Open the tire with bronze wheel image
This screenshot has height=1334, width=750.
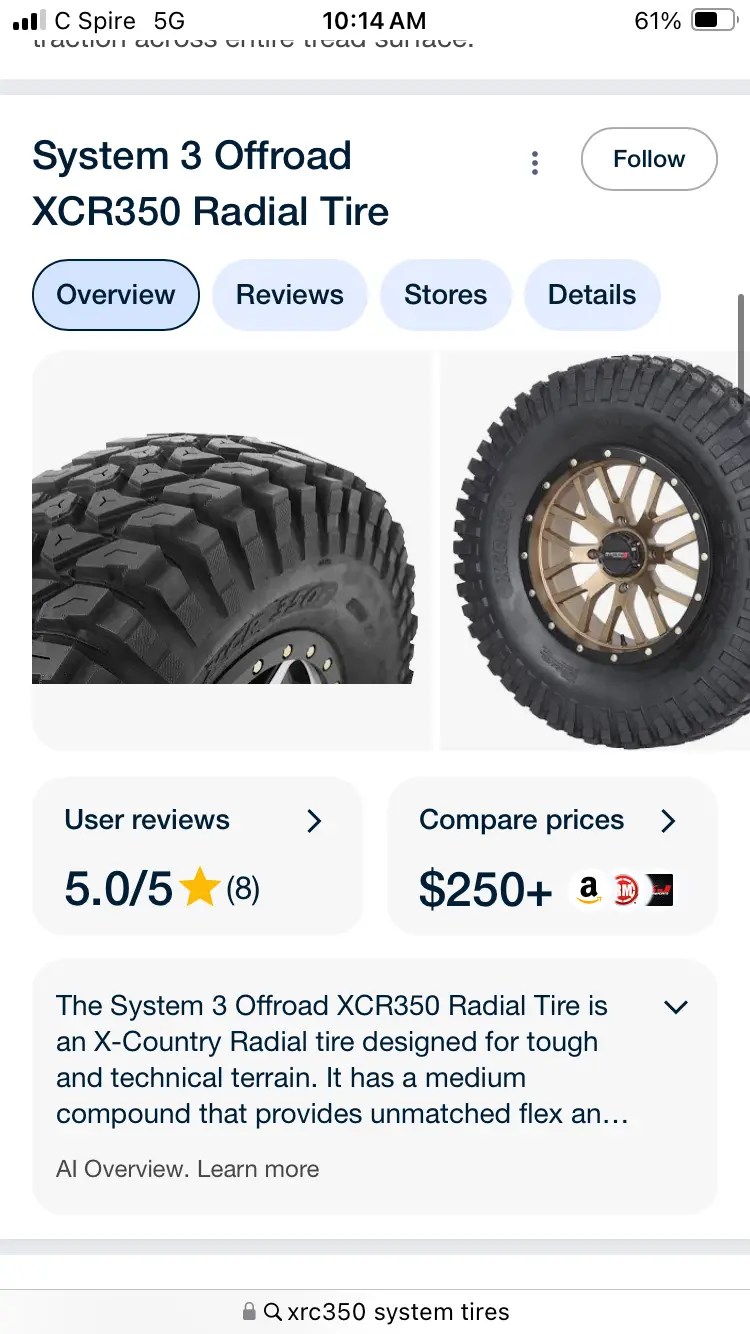click(x=600, y=552)
